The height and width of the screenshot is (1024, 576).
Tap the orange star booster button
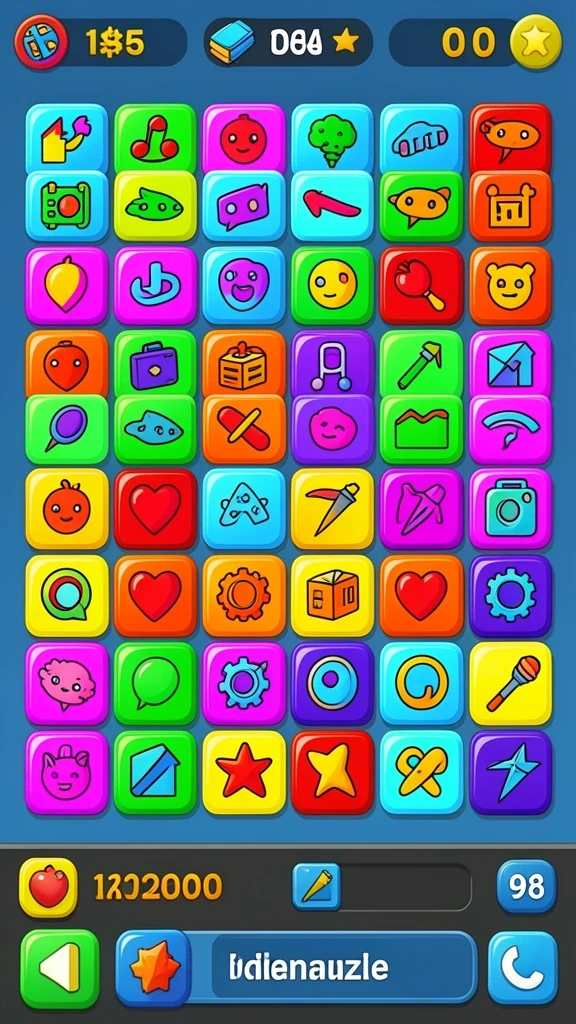154,968
